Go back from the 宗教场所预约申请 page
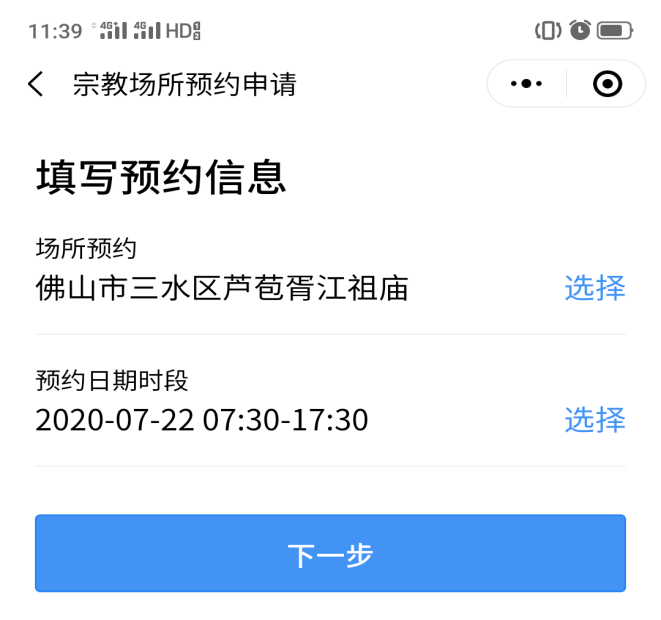Viewport: 661px width, 620px height. (36, 84)
